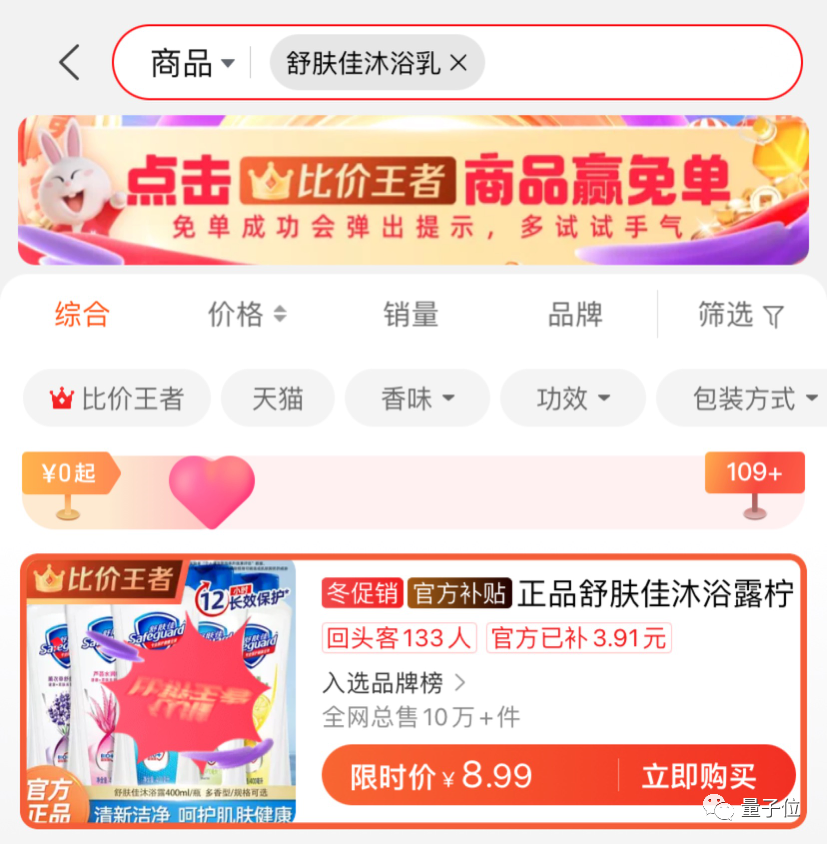Open the Safeguard body wash product image
Screen dimensions: 827x844
162,690
